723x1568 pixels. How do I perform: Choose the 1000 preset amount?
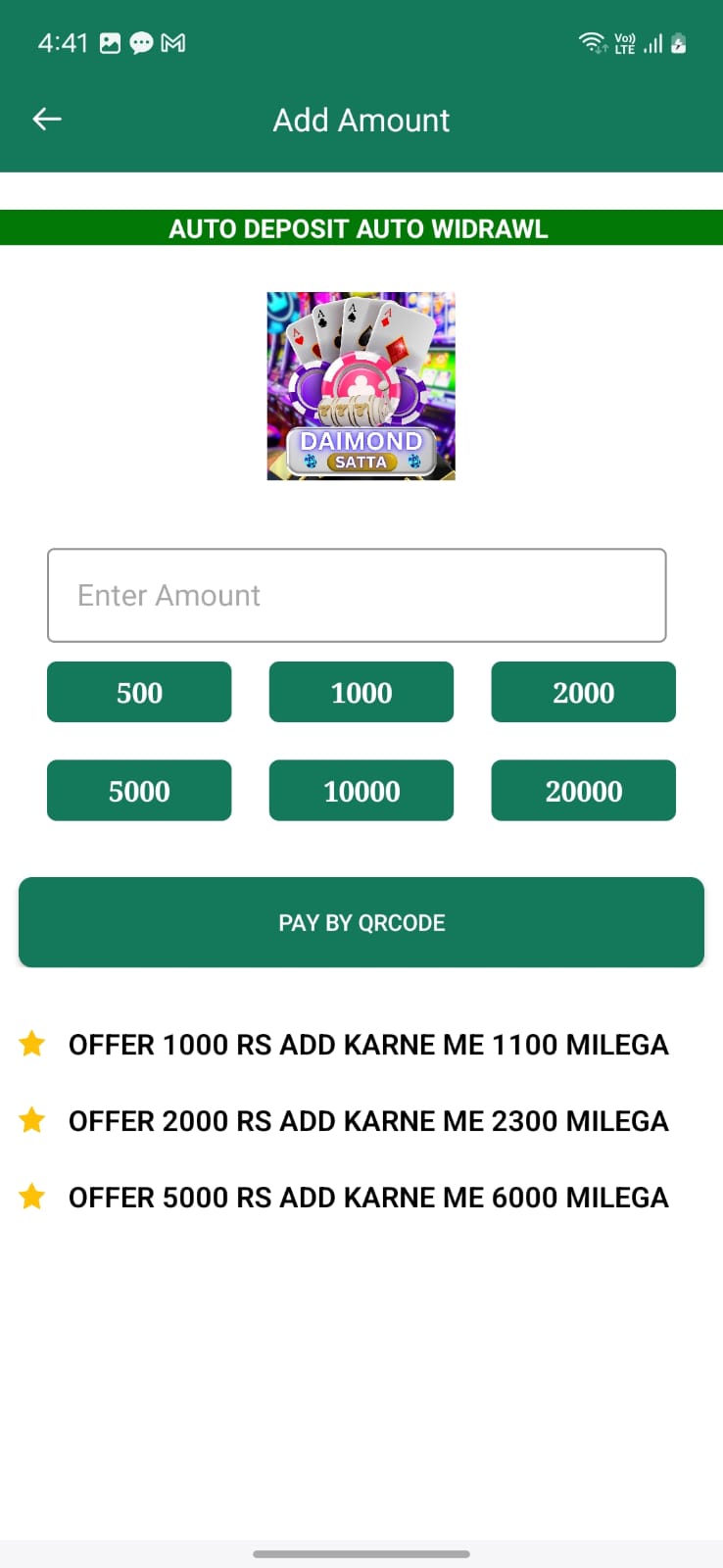click(x=361, y=692)
